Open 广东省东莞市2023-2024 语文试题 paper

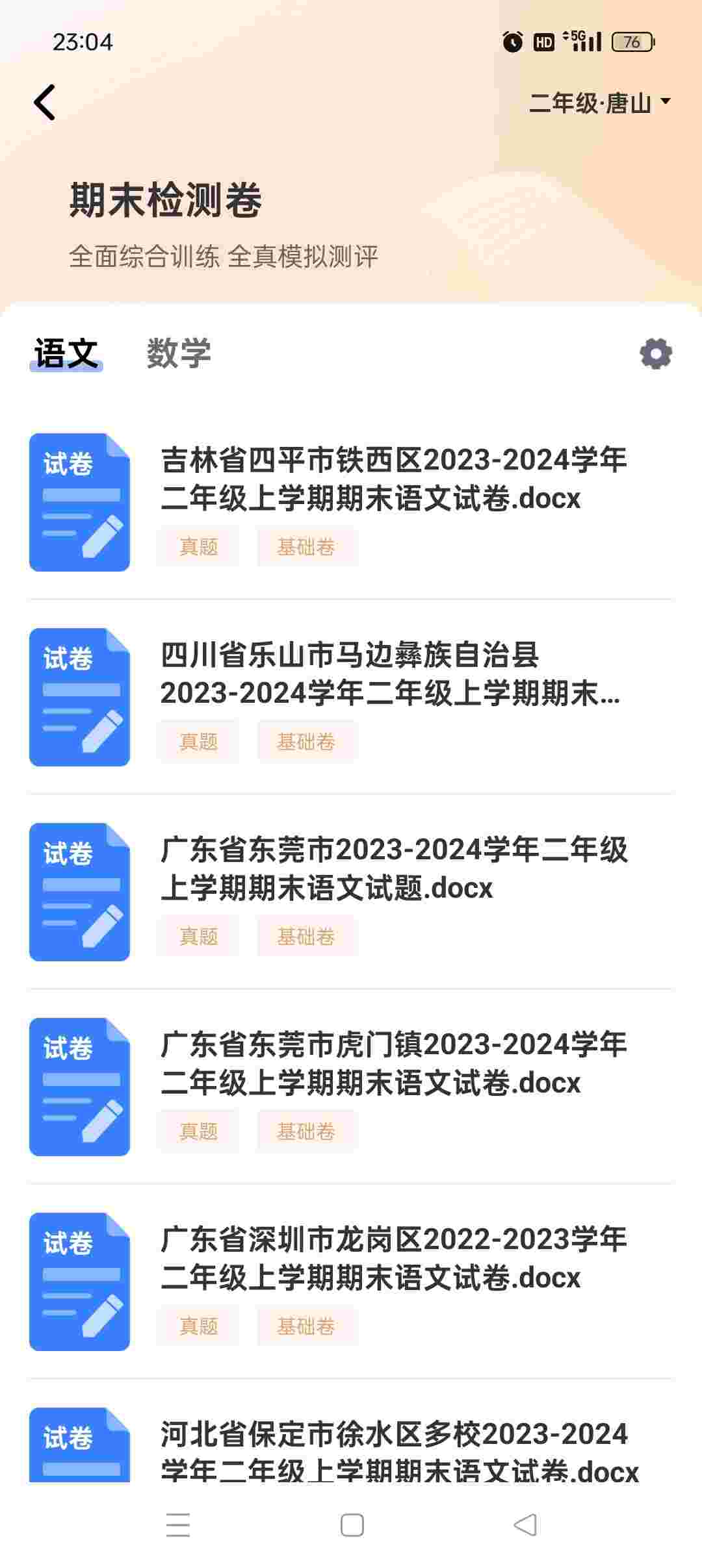coord(393,869)
